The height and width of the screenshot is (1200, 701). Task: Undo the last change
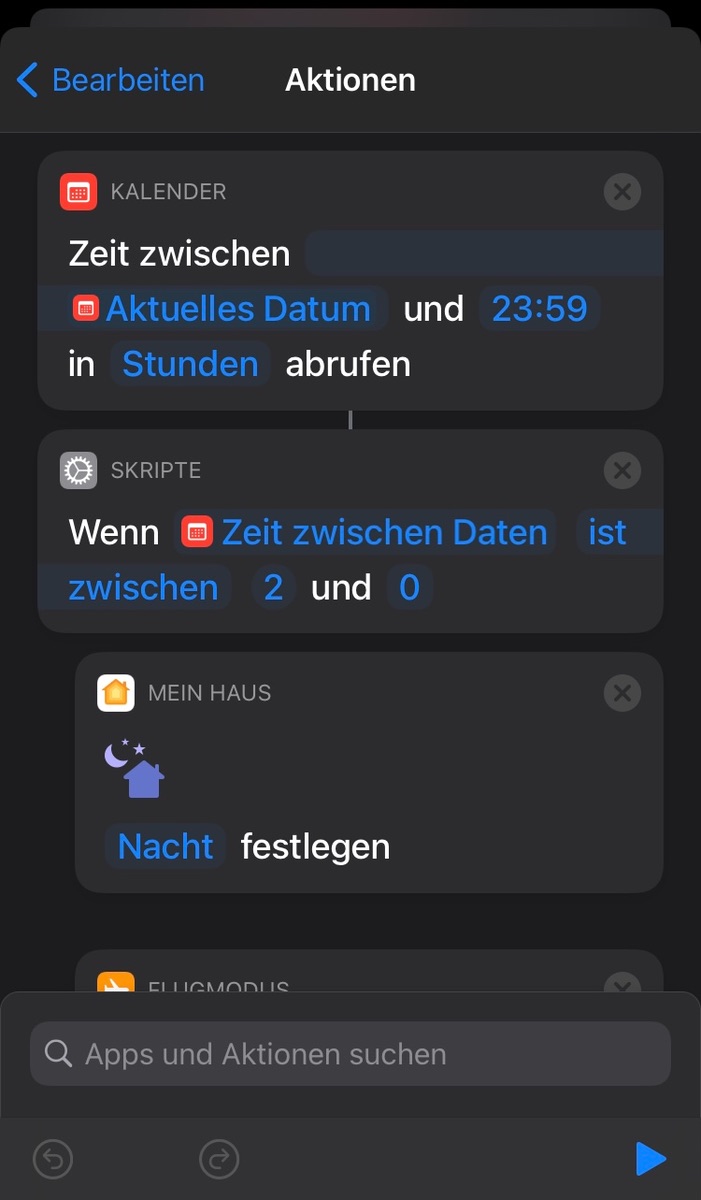[x=53, y=1159]
